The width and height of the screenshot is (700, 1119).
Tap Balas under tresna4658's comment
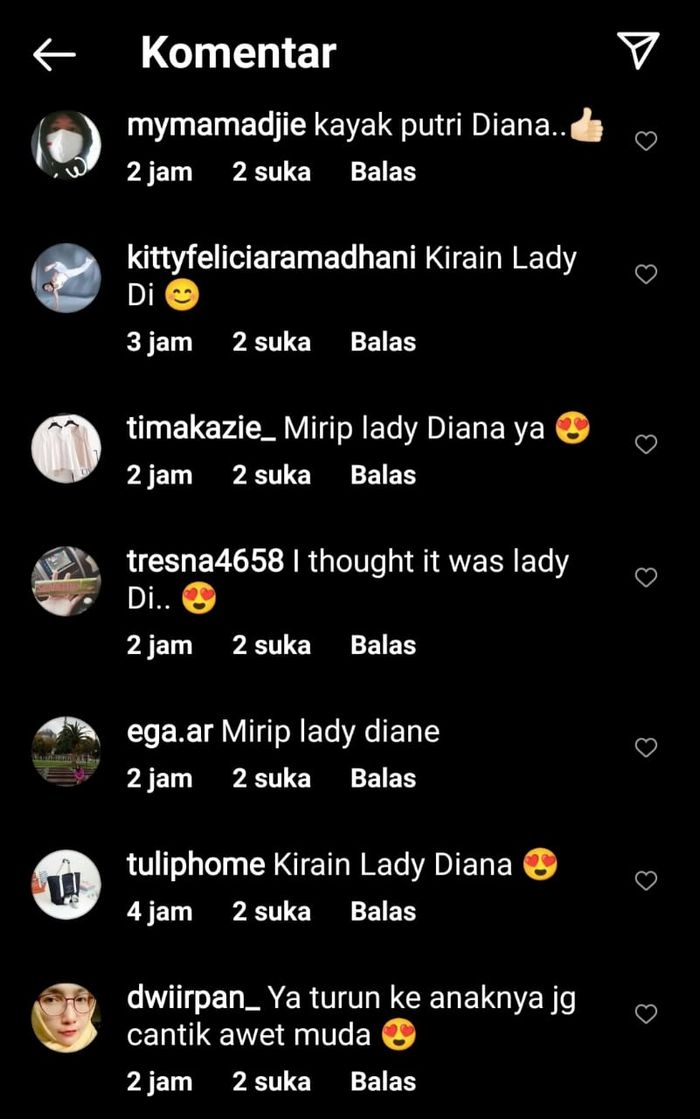coord(382,645)
